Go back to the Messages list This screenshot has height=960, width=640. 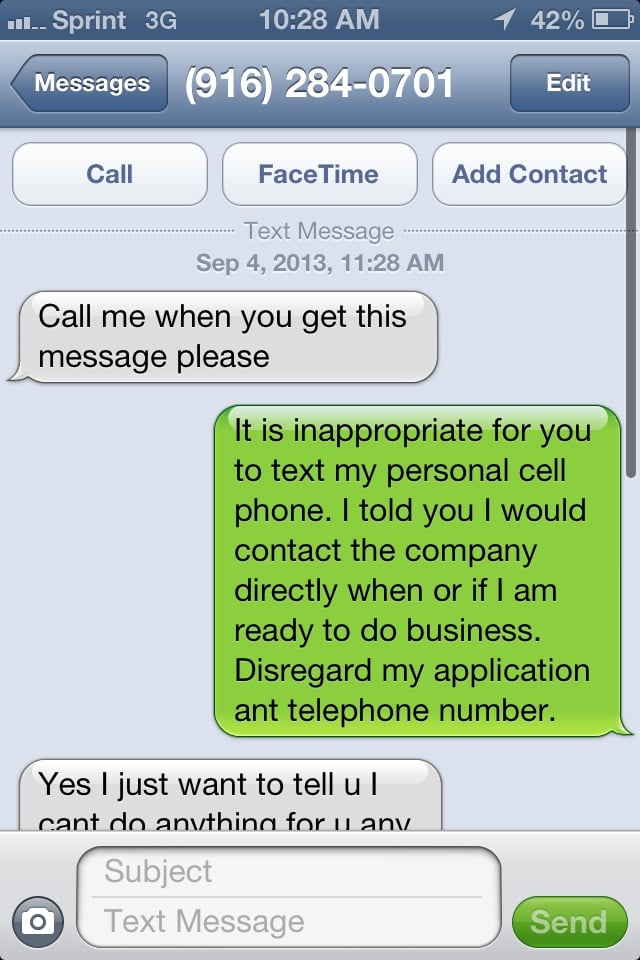[x=87, y=84]
